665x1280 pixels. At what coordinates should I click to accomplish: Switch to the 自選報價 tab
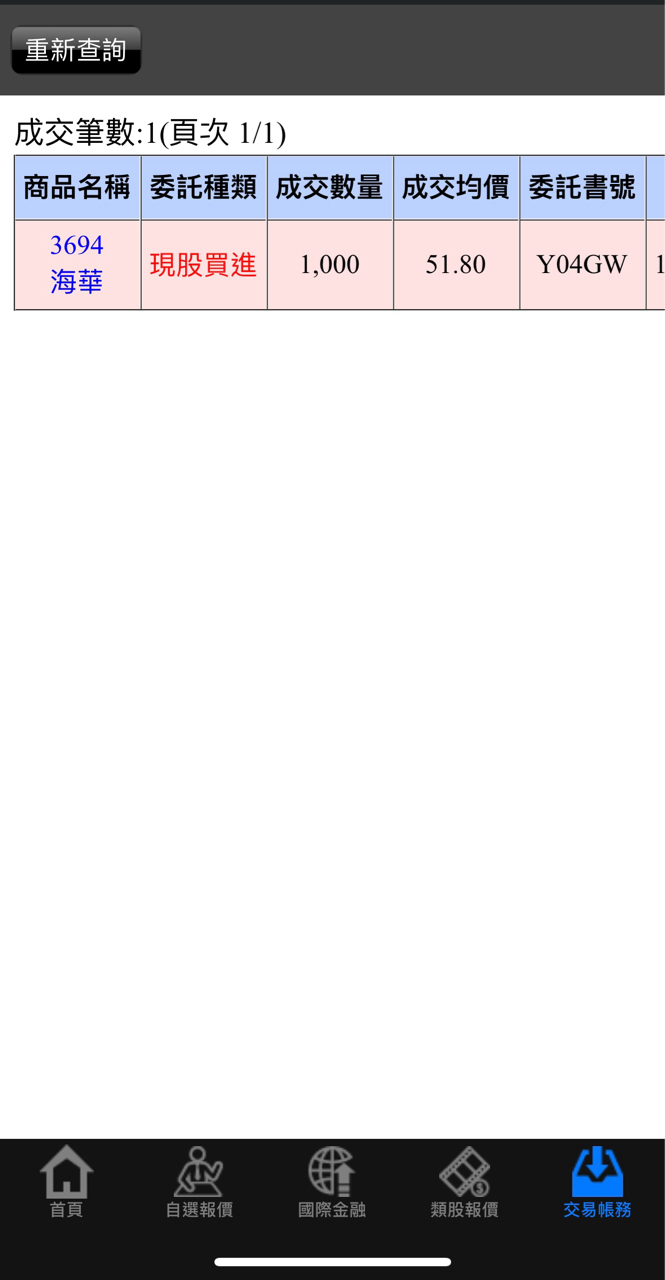(x=199, y=1182)
